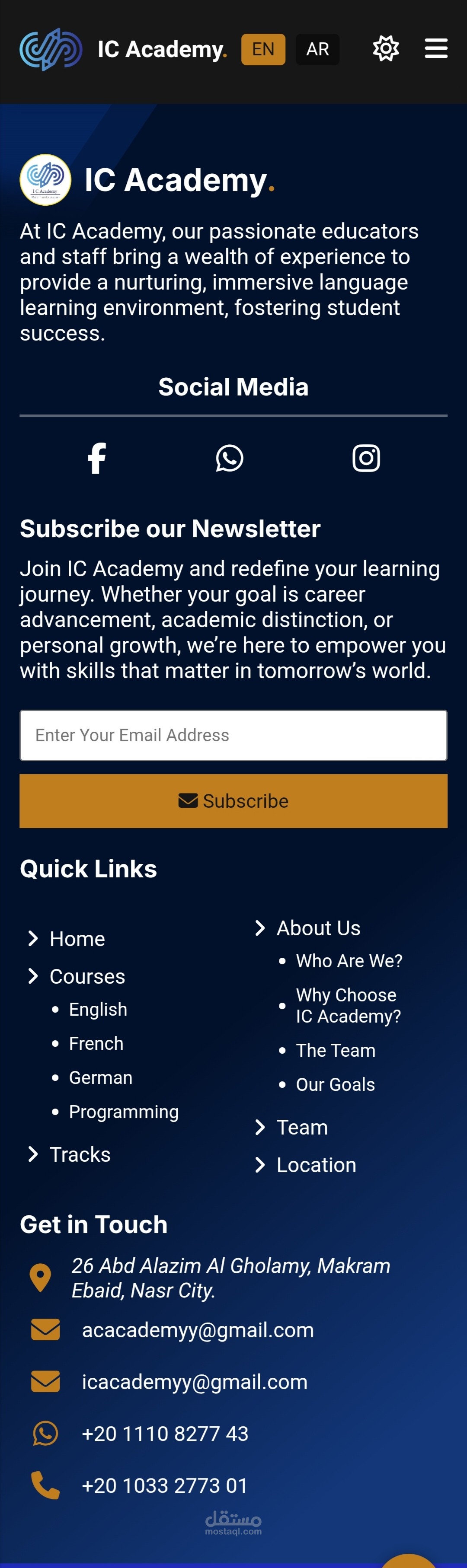The image size is (467, 1568).
Task: Open the Courses quick link
Action: pyautogui.click(x=87, y=976)
